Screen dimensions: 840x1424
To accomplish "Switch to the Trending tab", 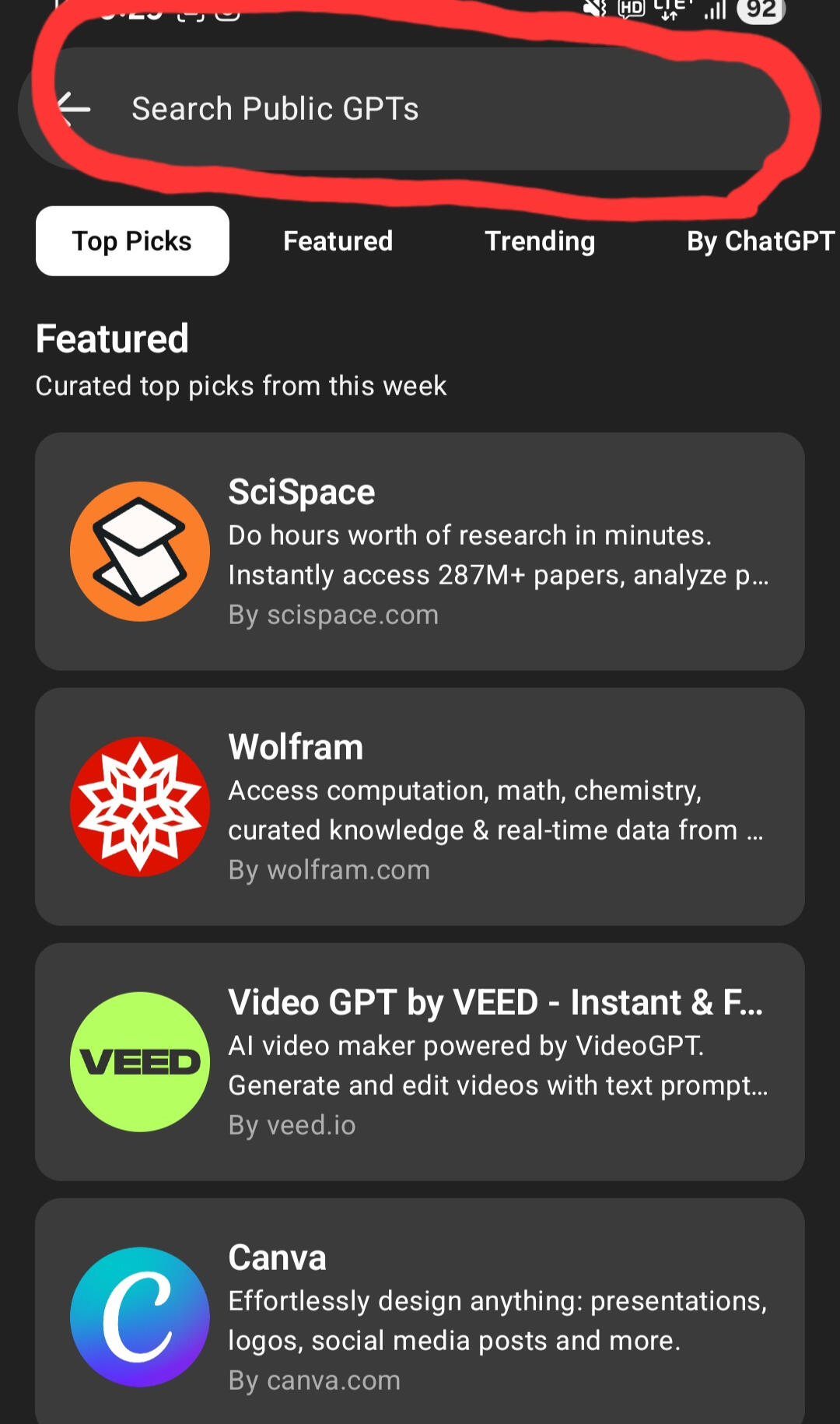I will coord(540,241).
